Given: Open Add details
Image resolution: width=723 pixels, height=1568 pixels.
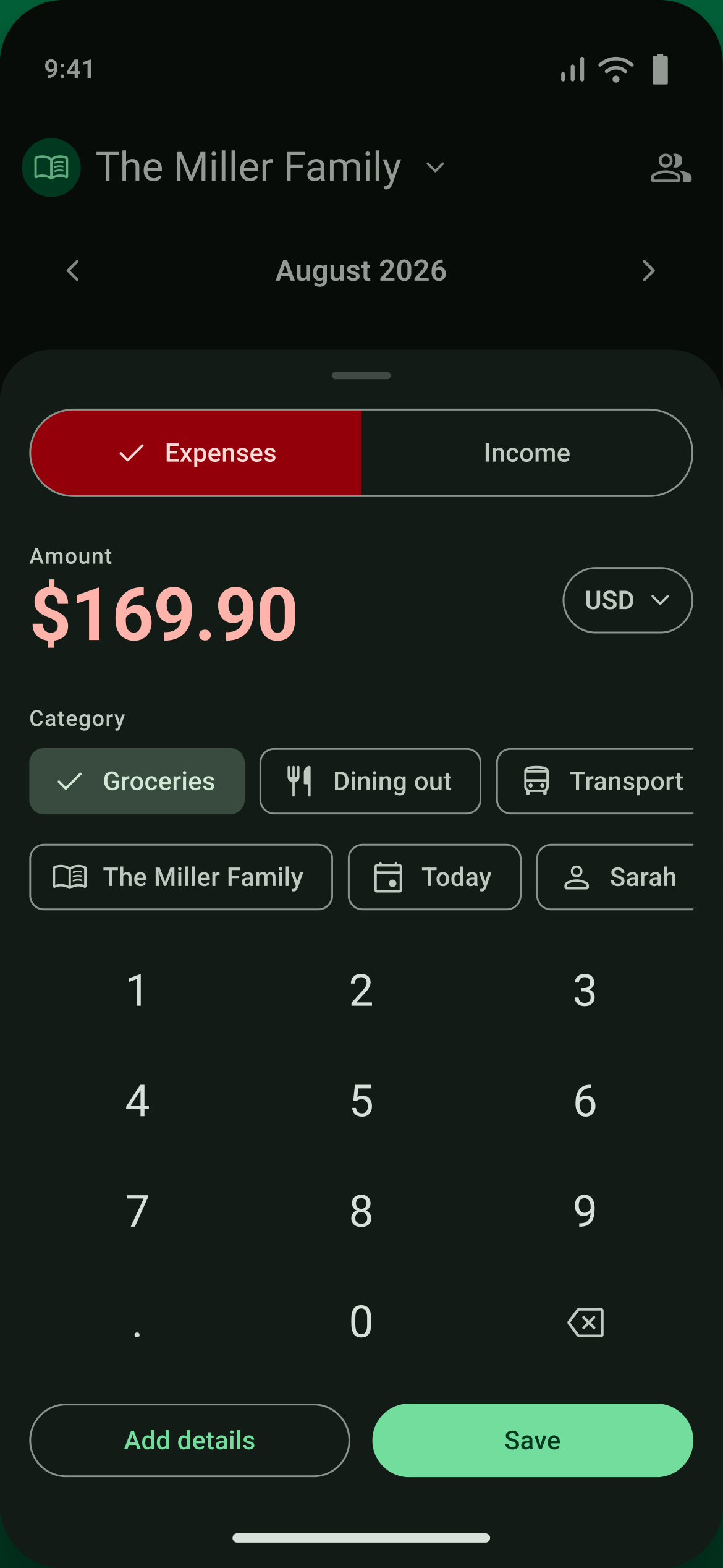Looking at the screenshot, I should pos(190,1440).
